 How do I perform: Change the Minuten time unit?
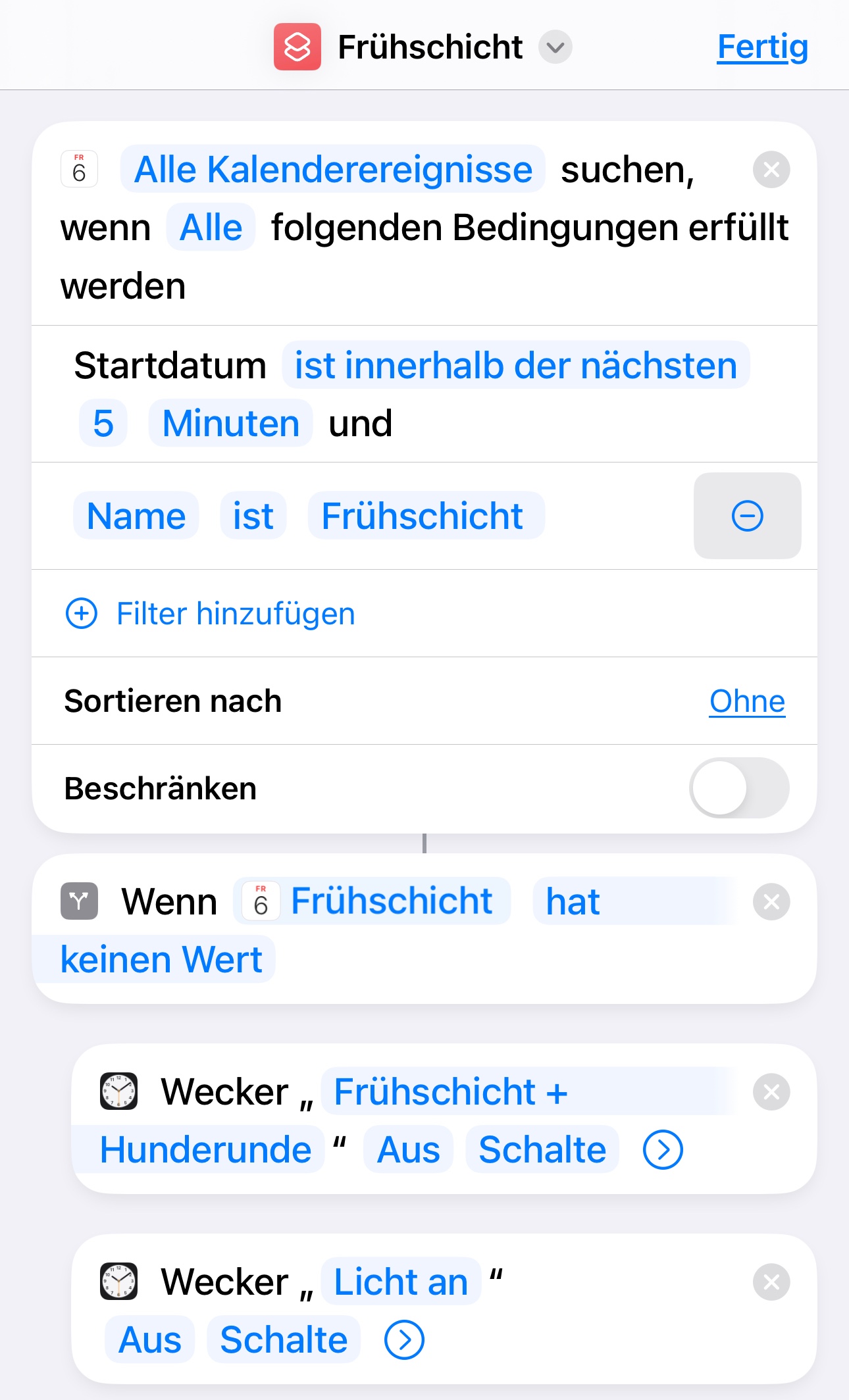(230, 423)
